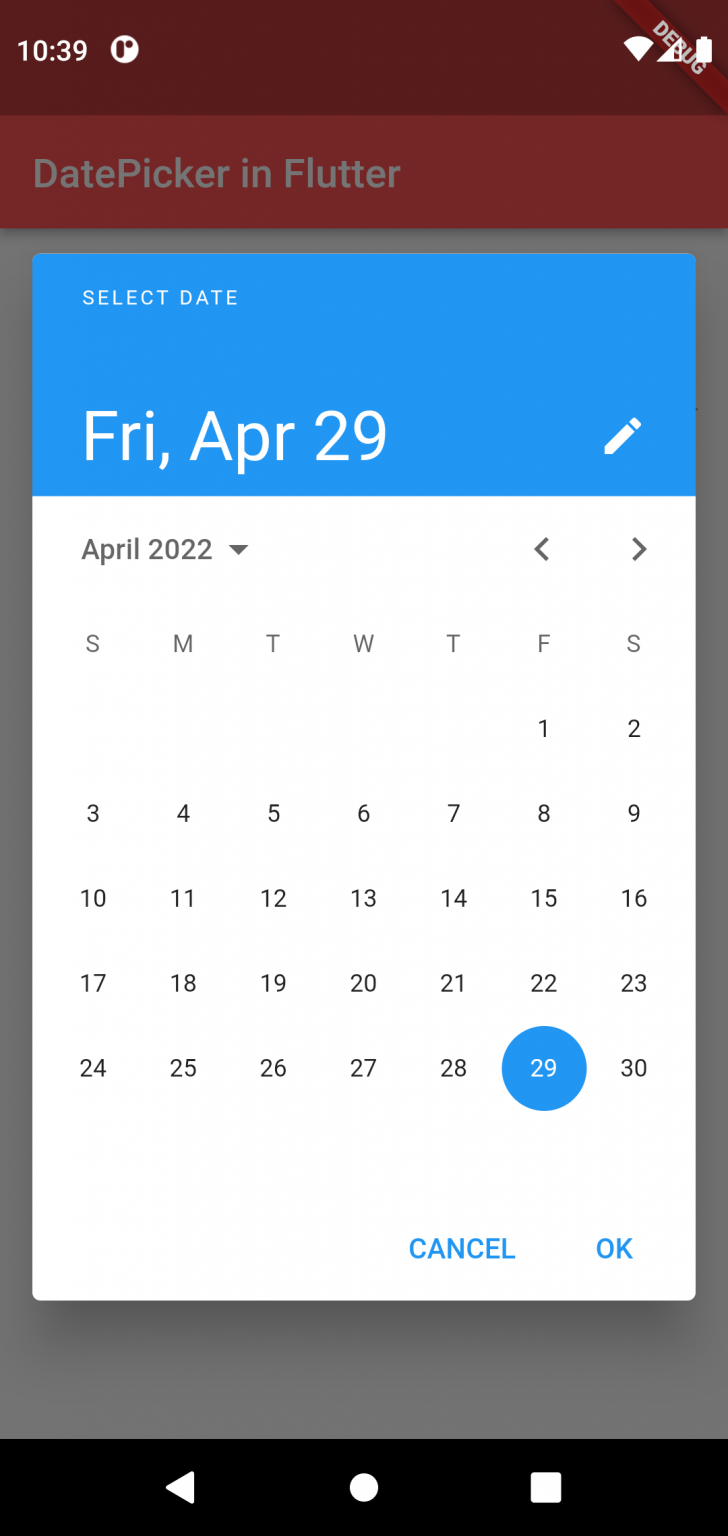This screenshot has height=1536, width=728.
Task: Confirm the date with OK
Action: click(614, 1249)
